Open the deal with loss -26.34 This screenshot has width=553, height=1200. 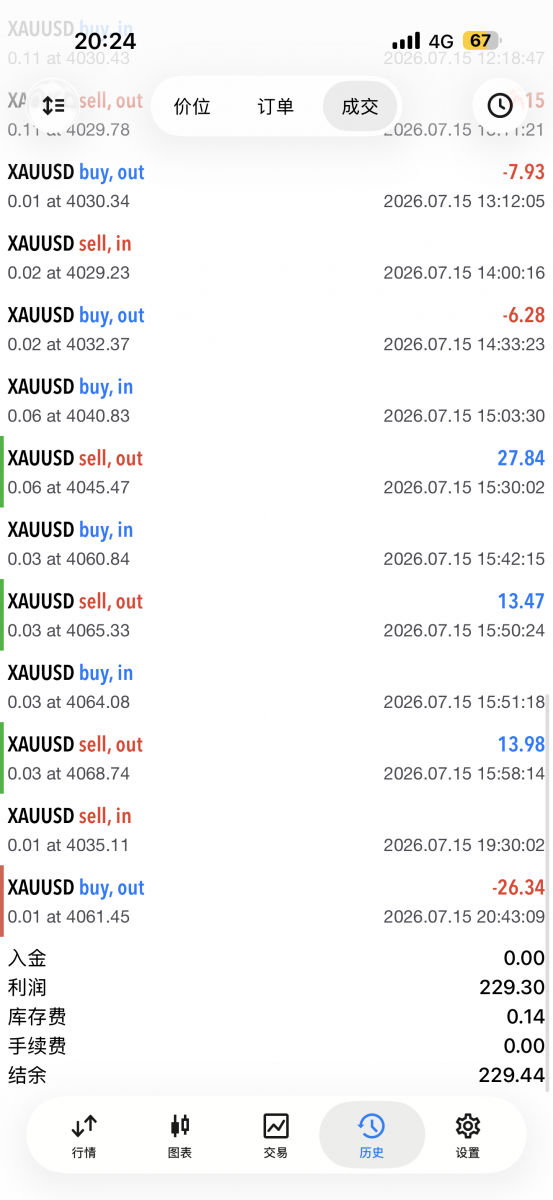[x=276, y=901]
